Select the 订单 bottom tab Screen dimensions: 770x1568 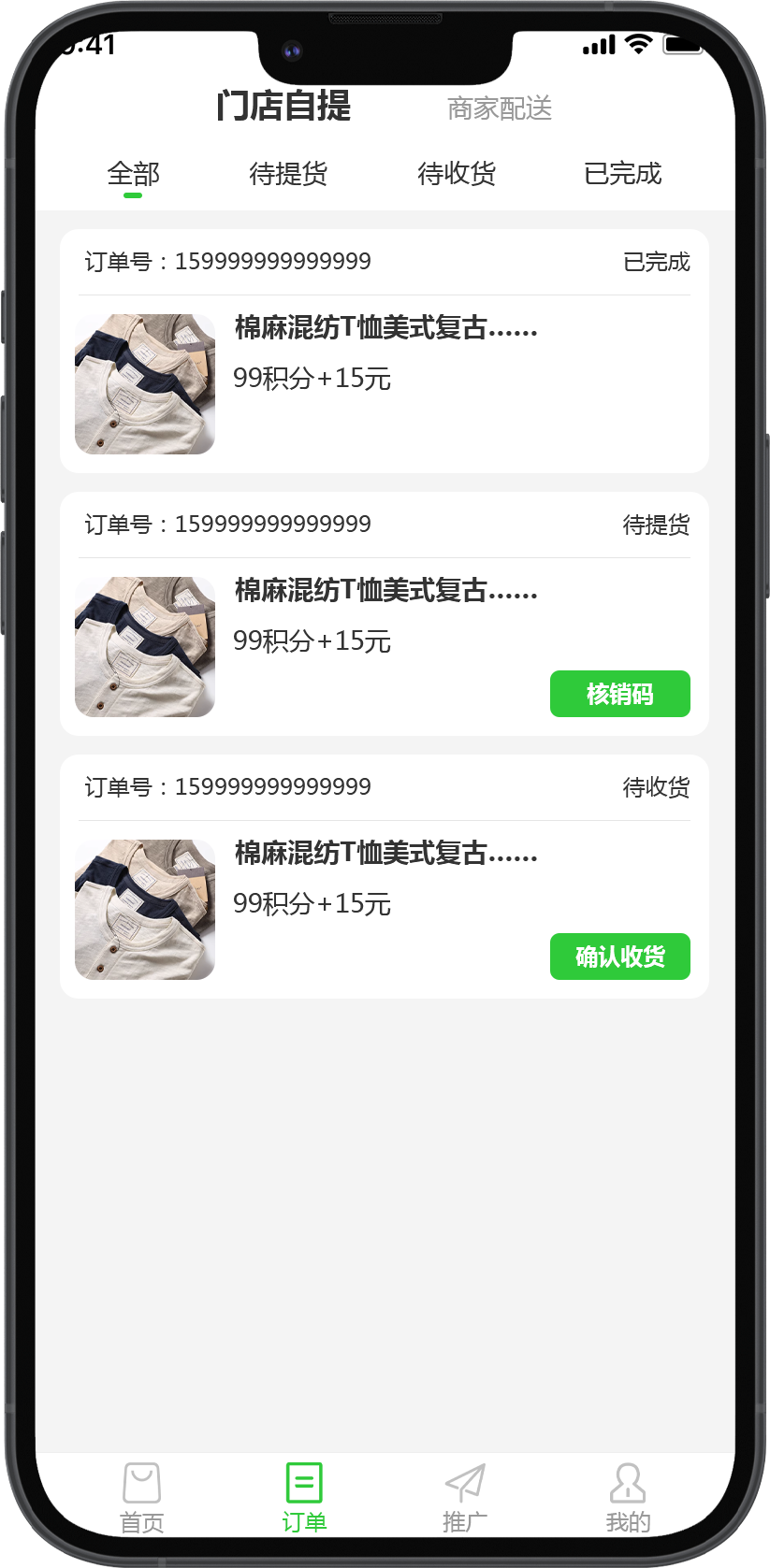[x=304, y=1498]
